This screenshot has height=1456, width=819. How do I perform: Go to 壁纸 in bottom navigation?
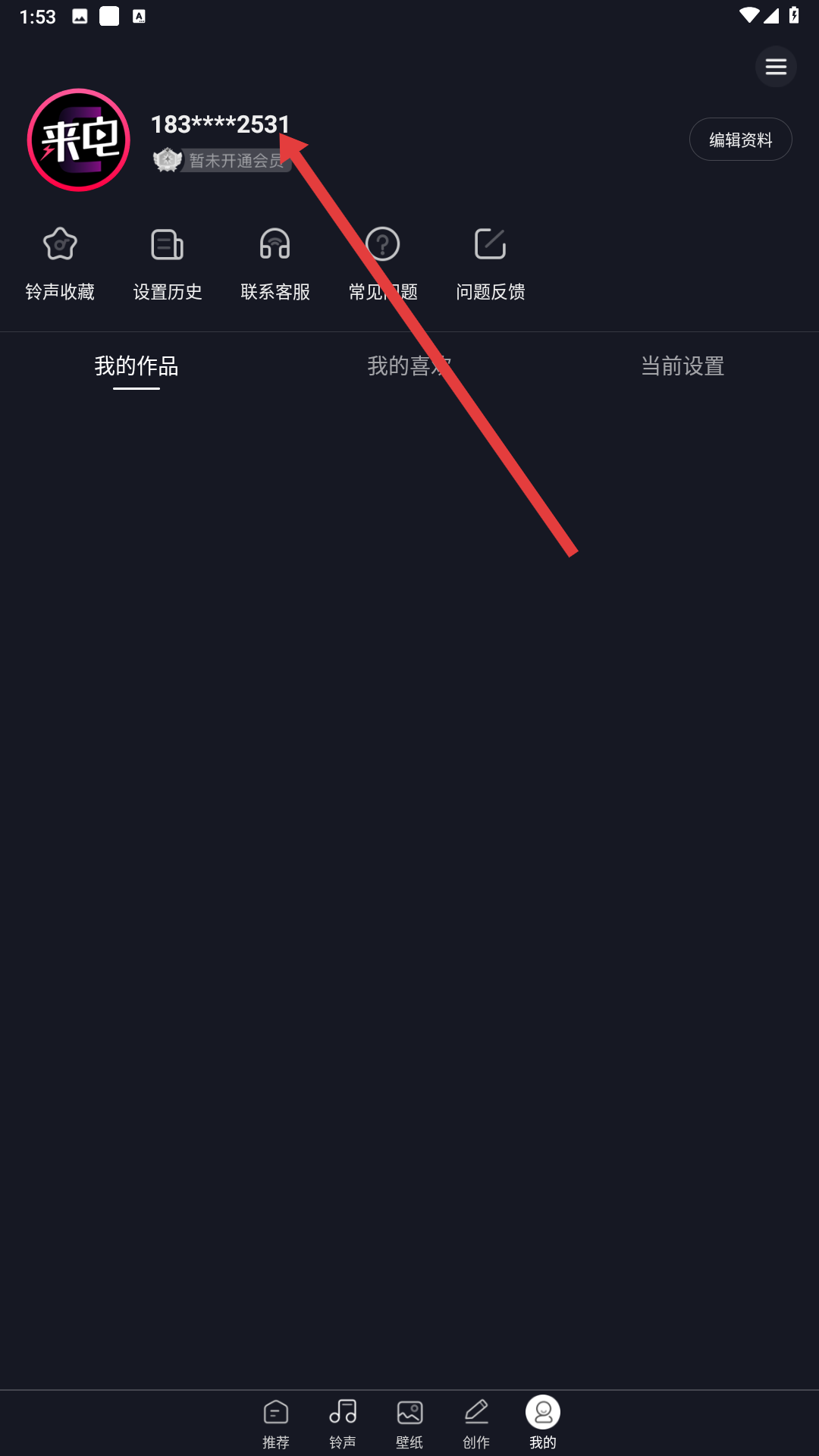pos(409,1423)
